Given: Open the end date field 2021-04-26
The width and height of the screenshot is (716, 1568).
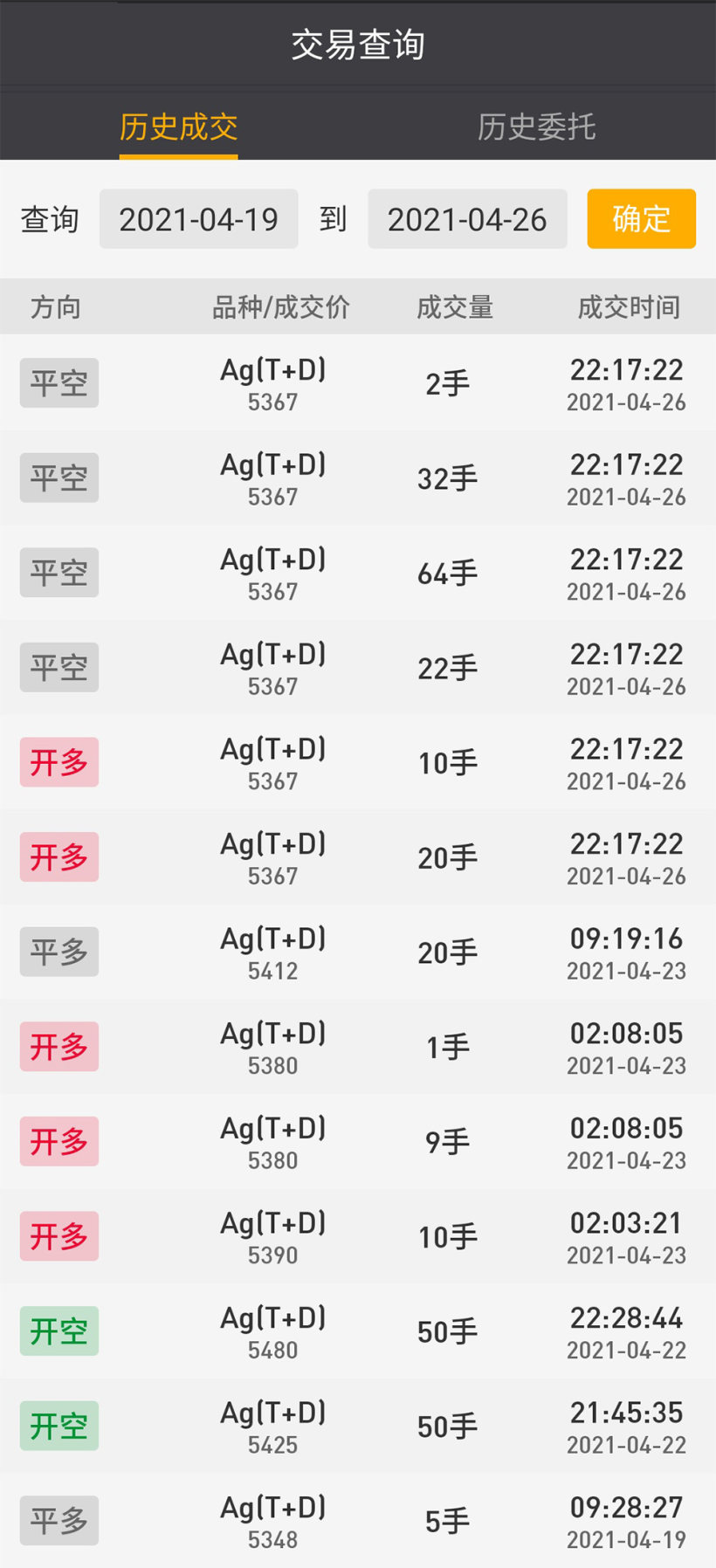Looking at the screenshot, I should pyautogui.click(x=467, y=219).
